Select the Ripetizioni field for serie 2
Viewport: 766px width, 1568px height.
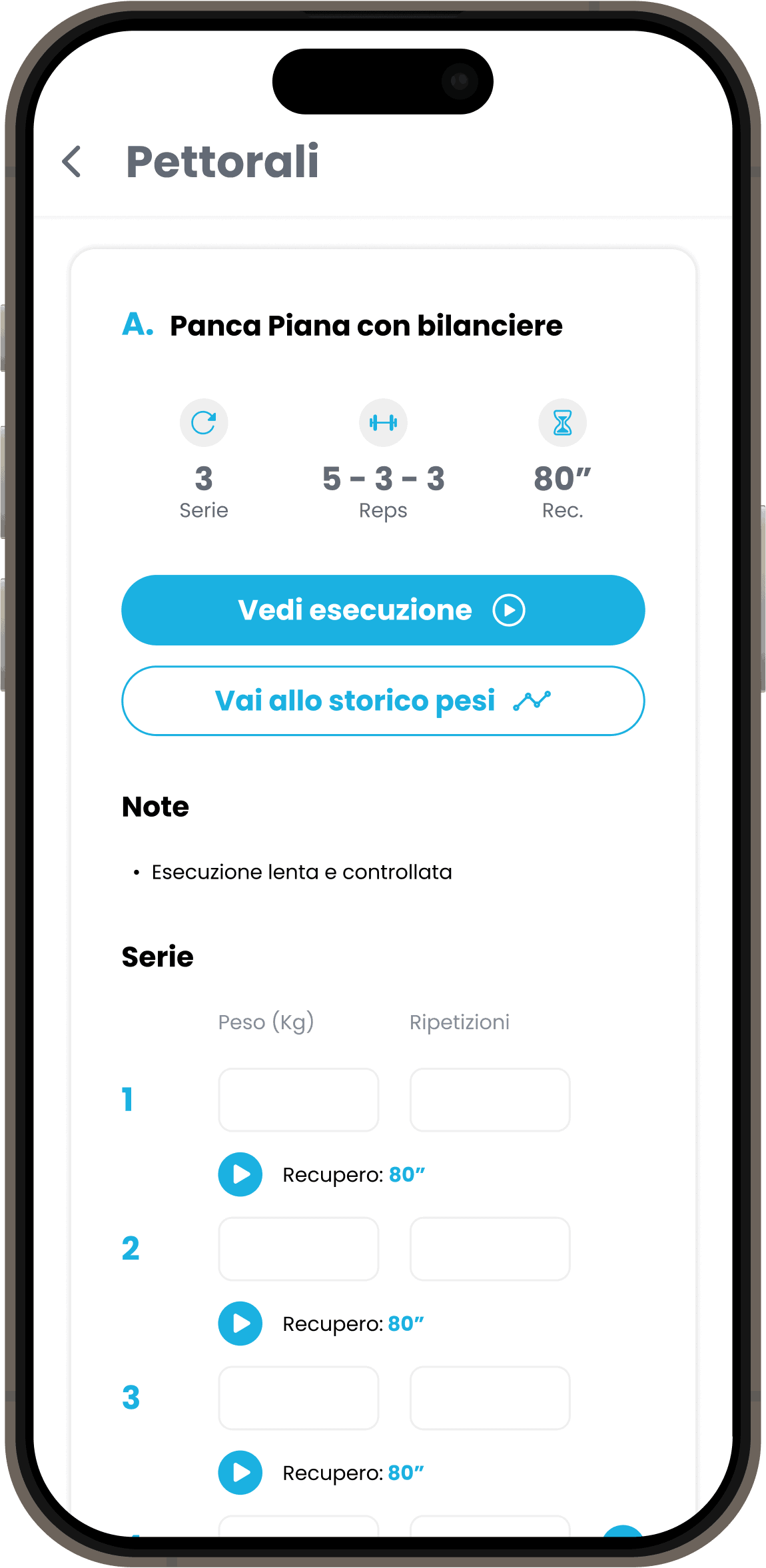coord(490,1249)
